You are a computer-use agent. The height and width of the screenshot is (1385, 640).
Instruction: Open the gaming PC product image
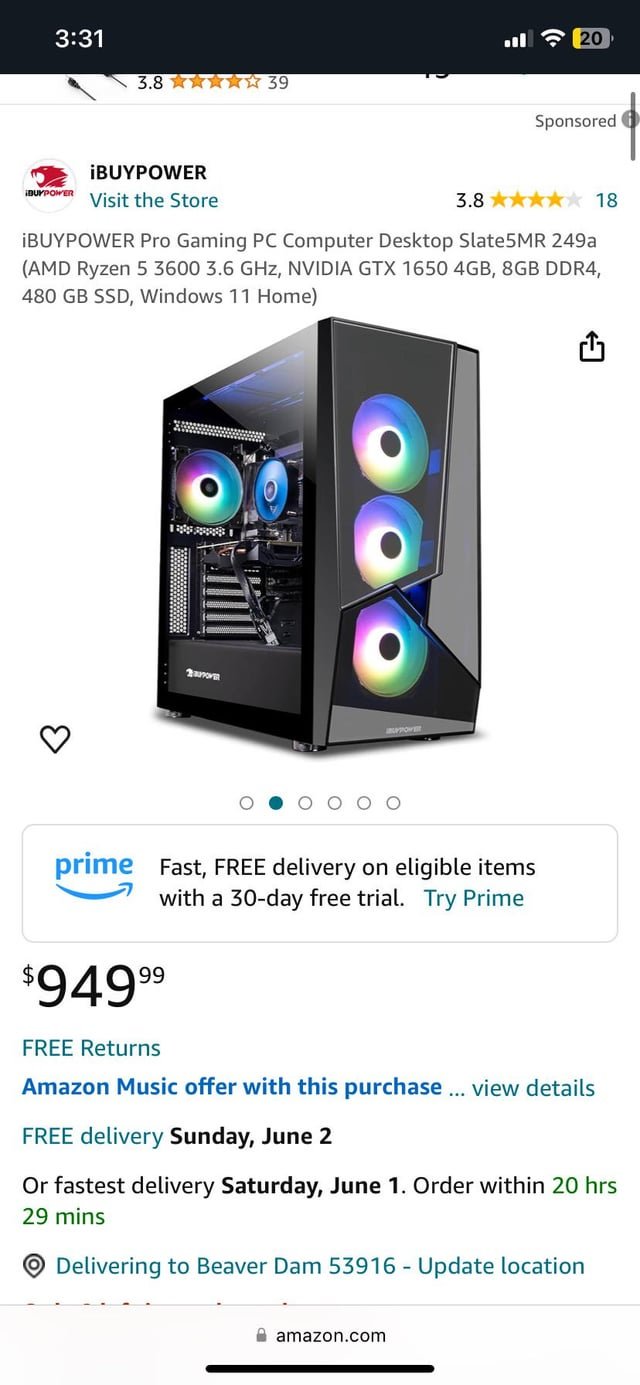320,535
